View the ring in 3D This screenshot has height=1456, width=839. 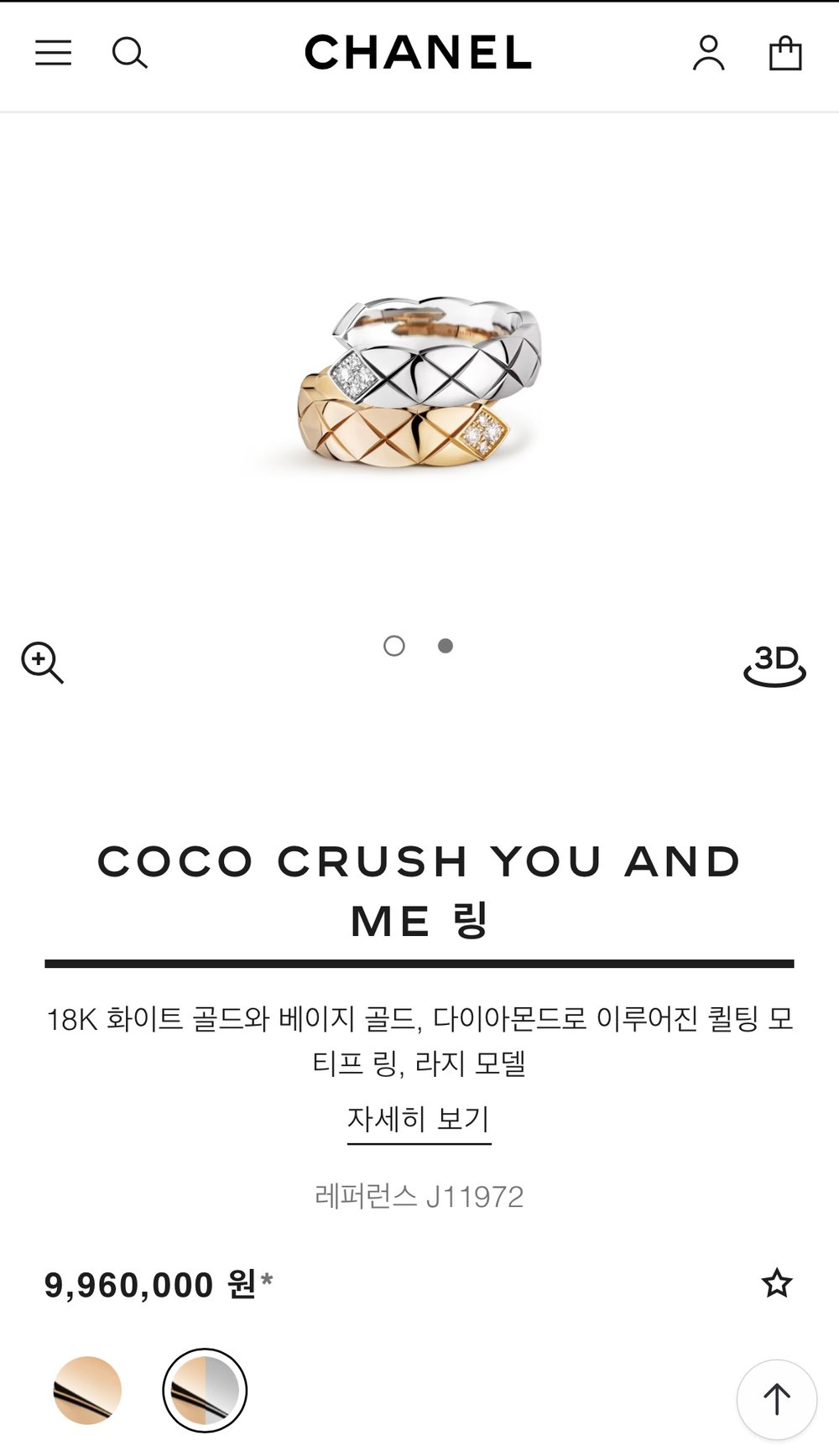[x=774, y=666]
